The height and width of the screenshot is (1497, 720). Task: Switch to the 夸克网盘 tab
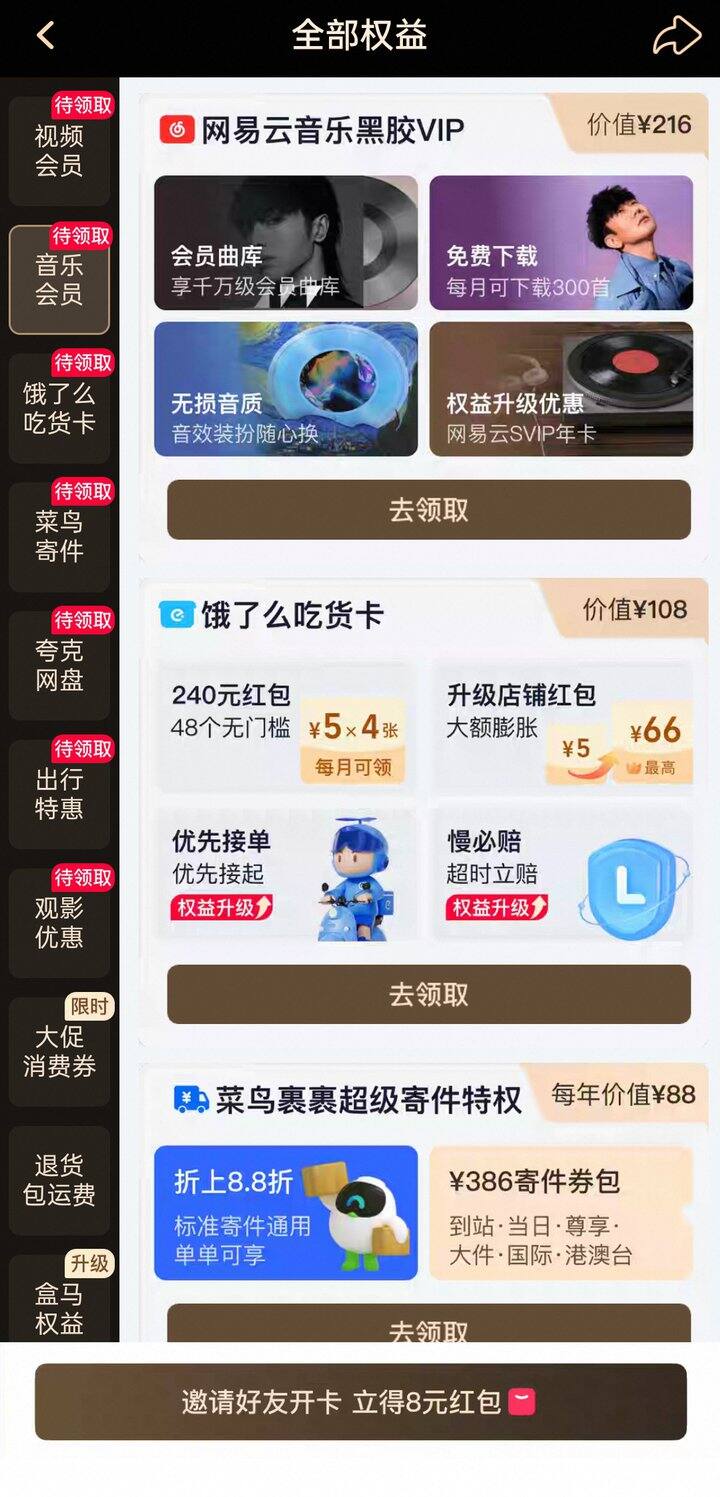coord(59,666)
